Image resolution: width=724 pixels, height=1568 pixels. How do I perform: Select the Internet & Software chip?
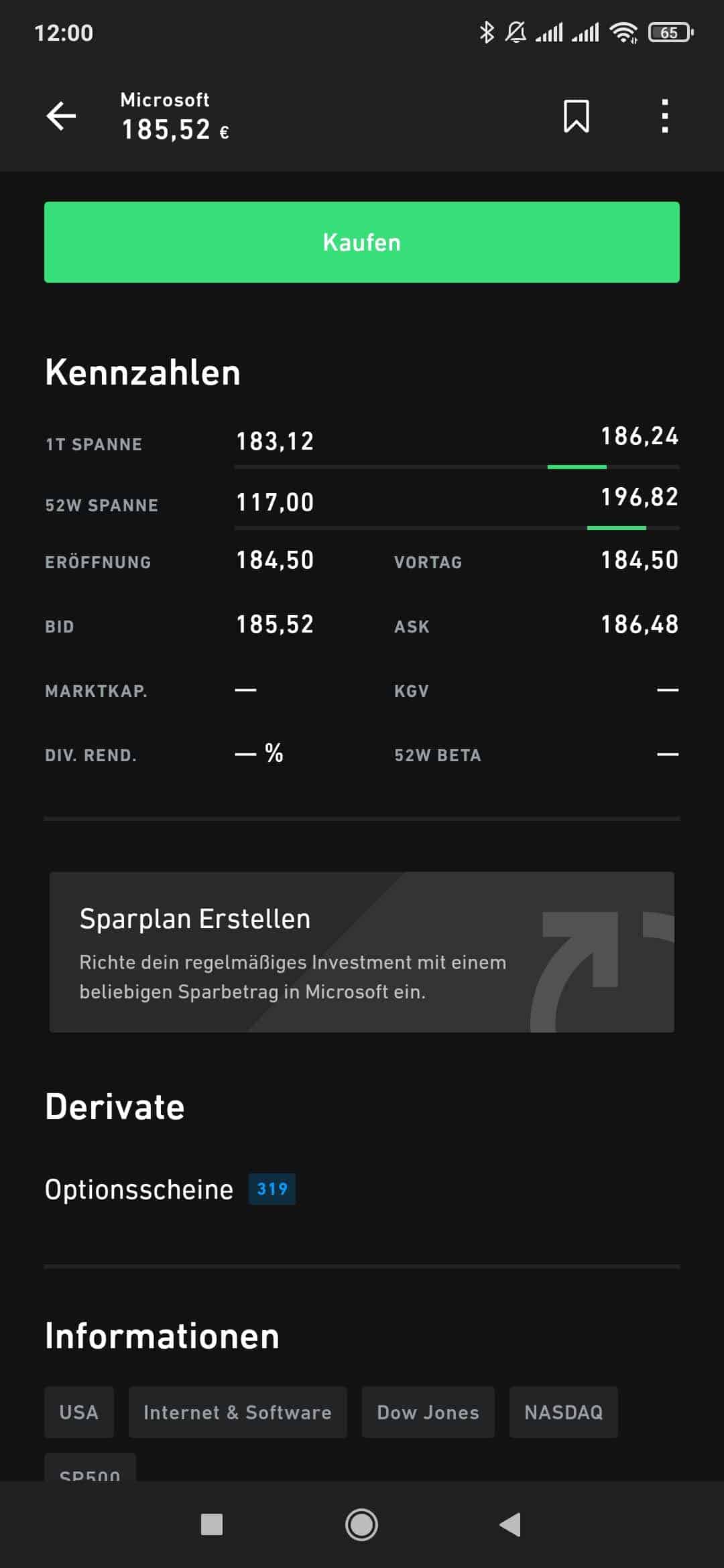click(237, 1412)
